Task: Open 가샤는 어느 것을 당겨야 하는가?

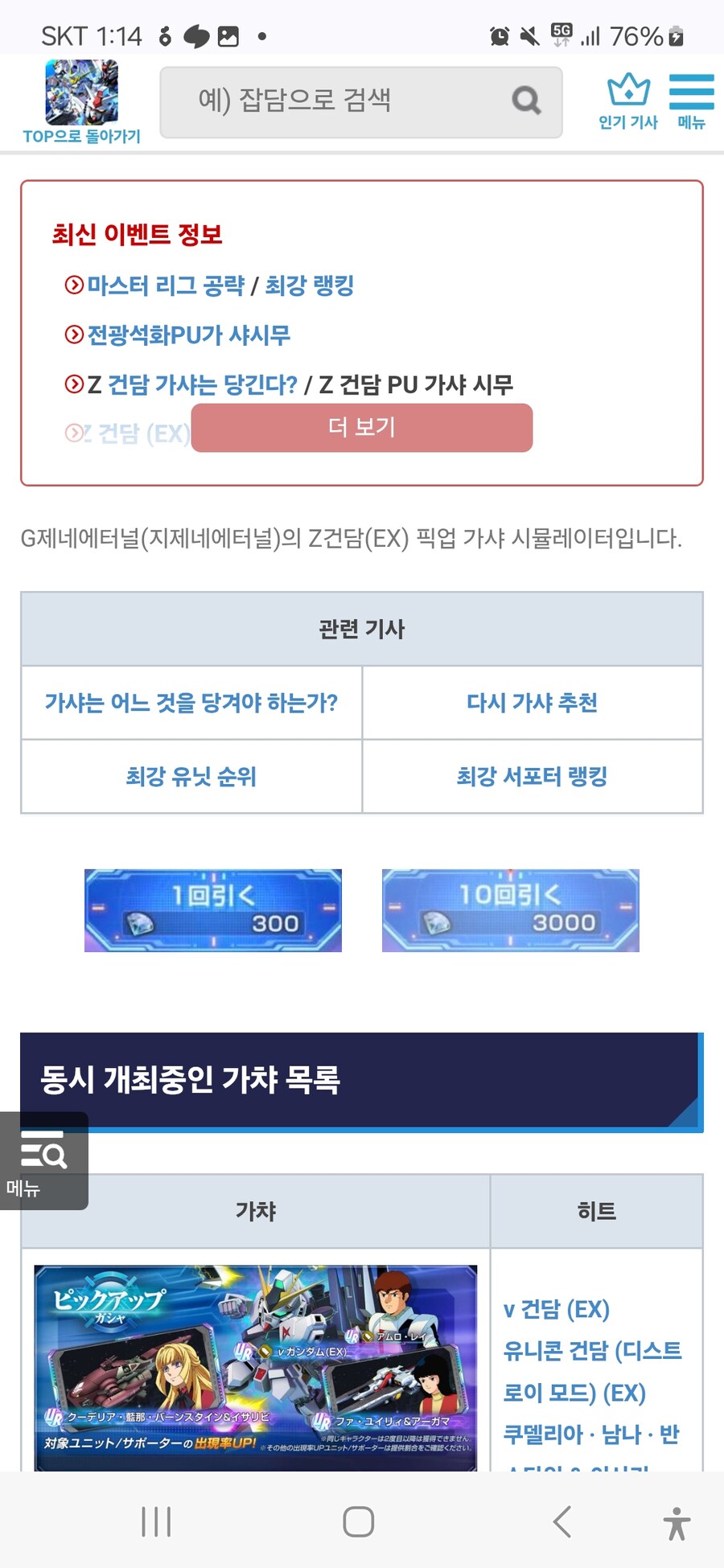Action: click(191, 703)
